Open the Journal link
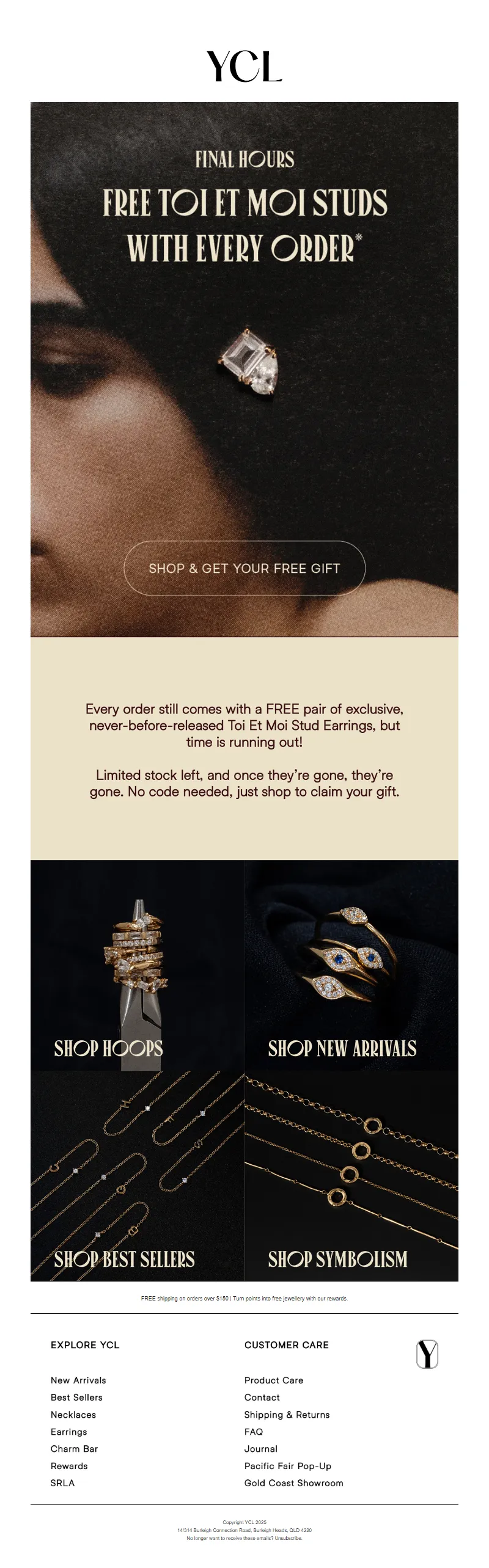489x1568 pixels. pos(261,1448)
